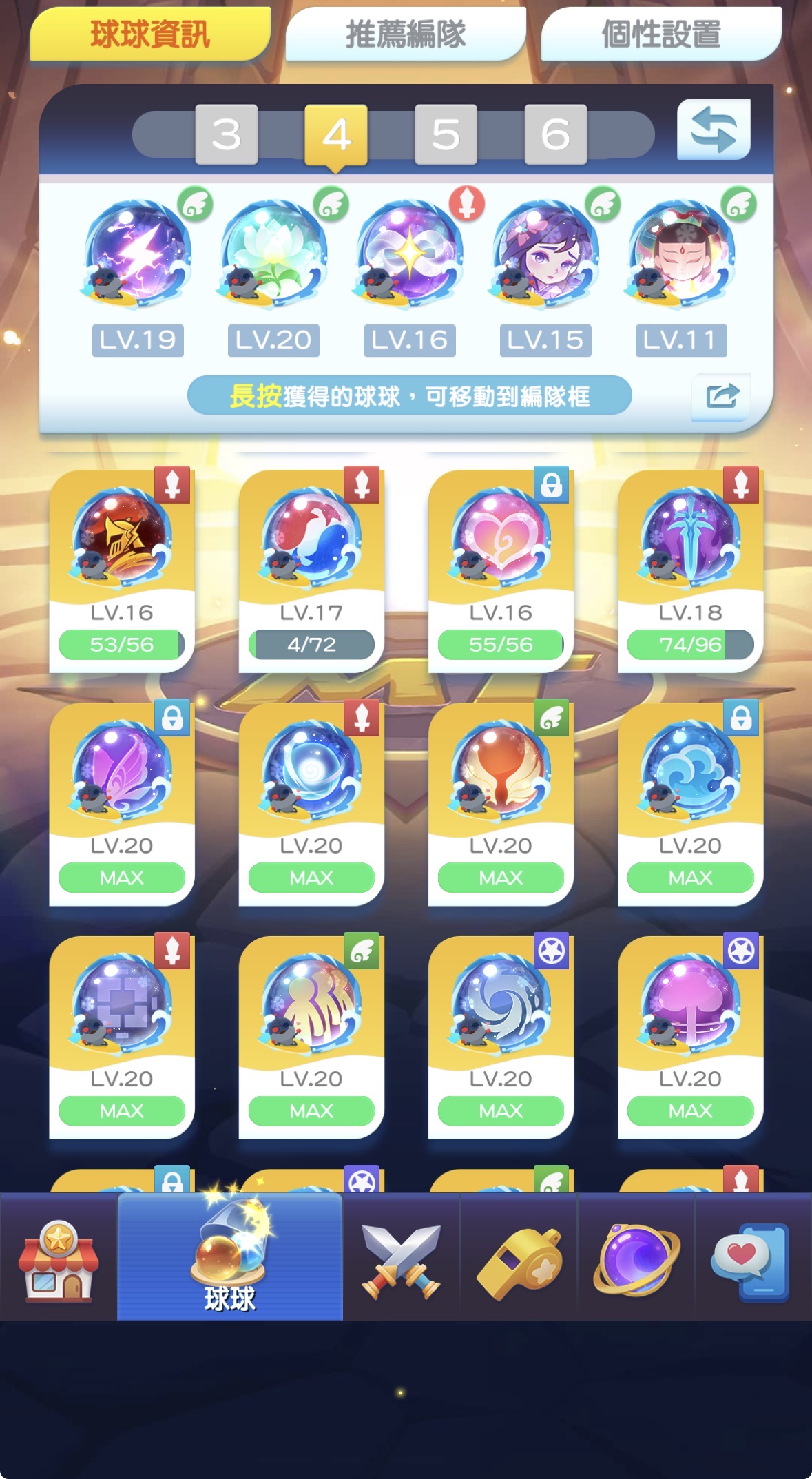Select team slot number 5
Screen dimensions: 812x1479
[446, 134]
